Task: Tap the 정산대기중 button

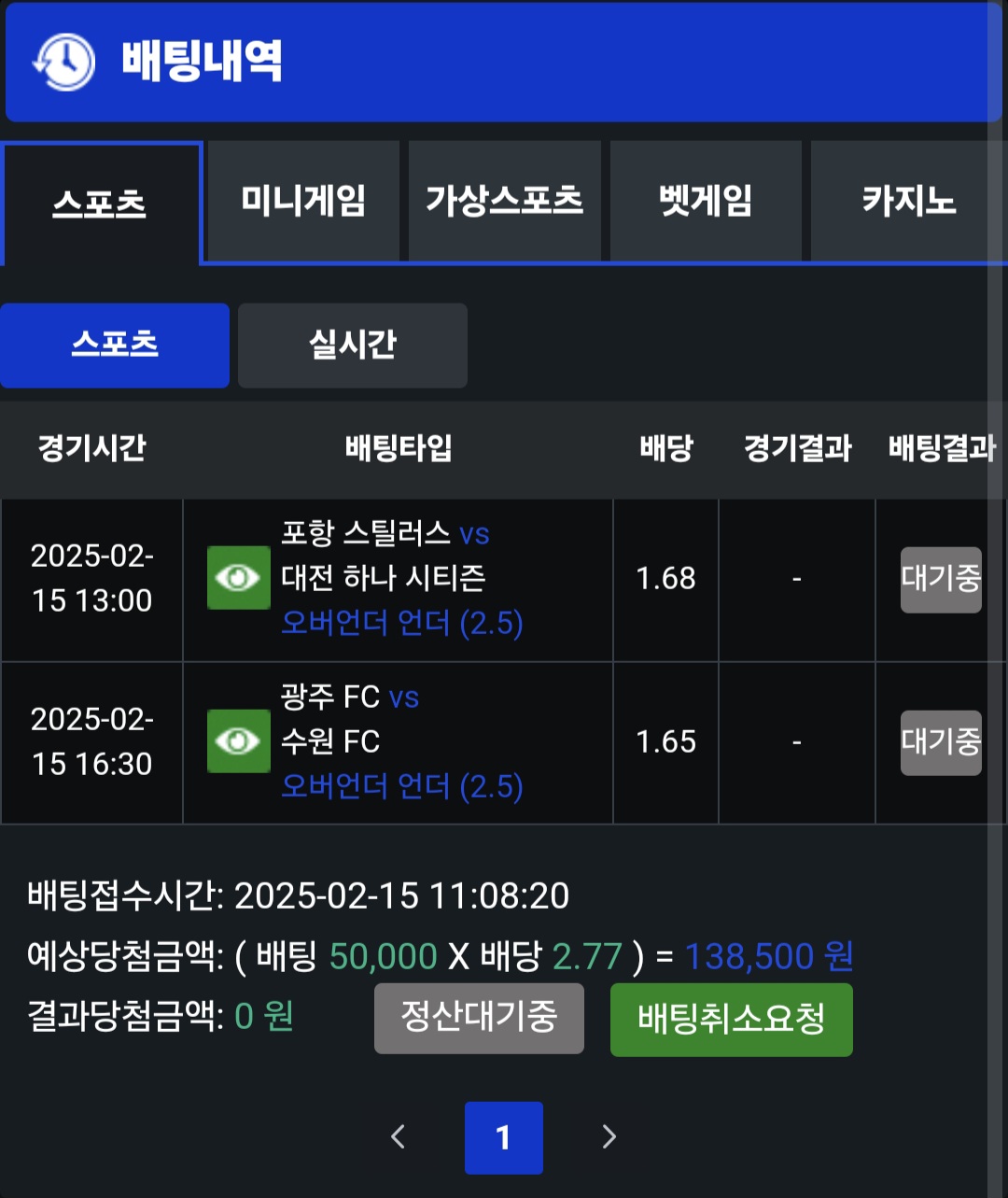Action: [479, 1019]
